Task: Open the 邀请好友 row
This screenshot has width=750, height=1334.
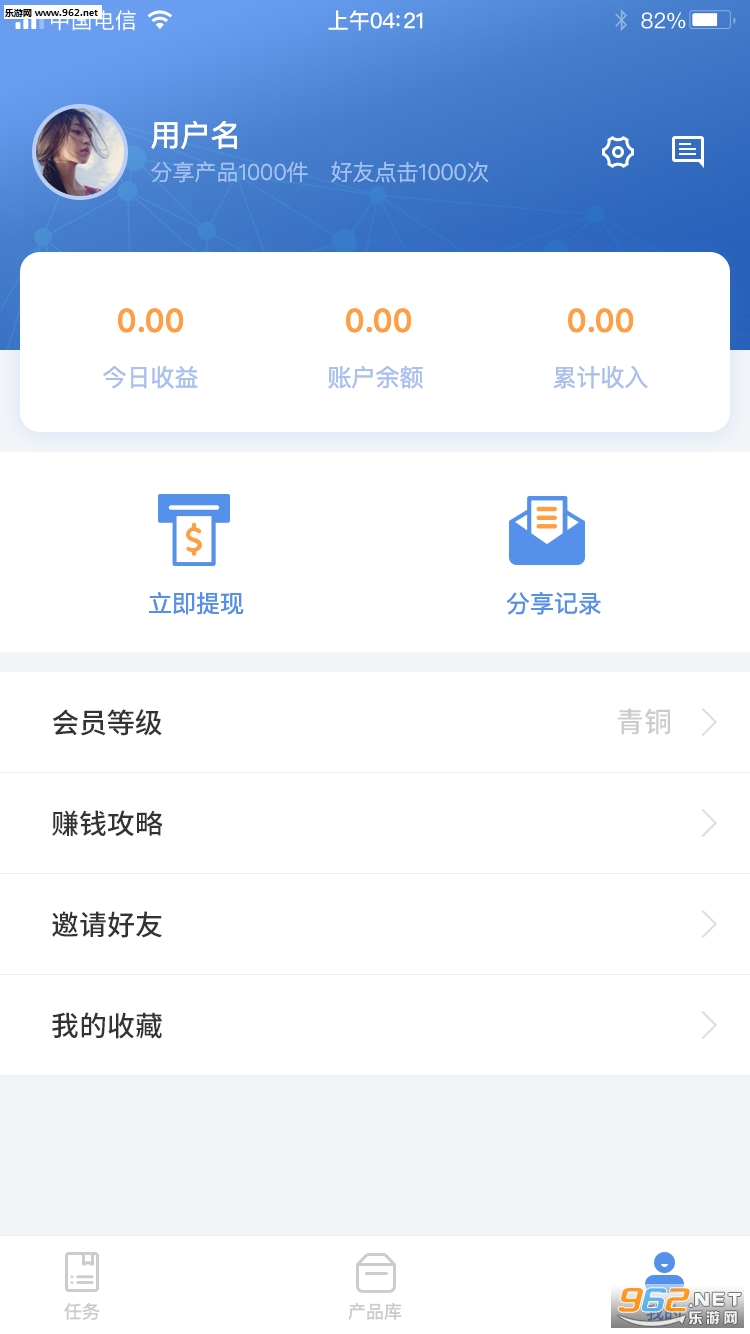Action: (375, 924)
